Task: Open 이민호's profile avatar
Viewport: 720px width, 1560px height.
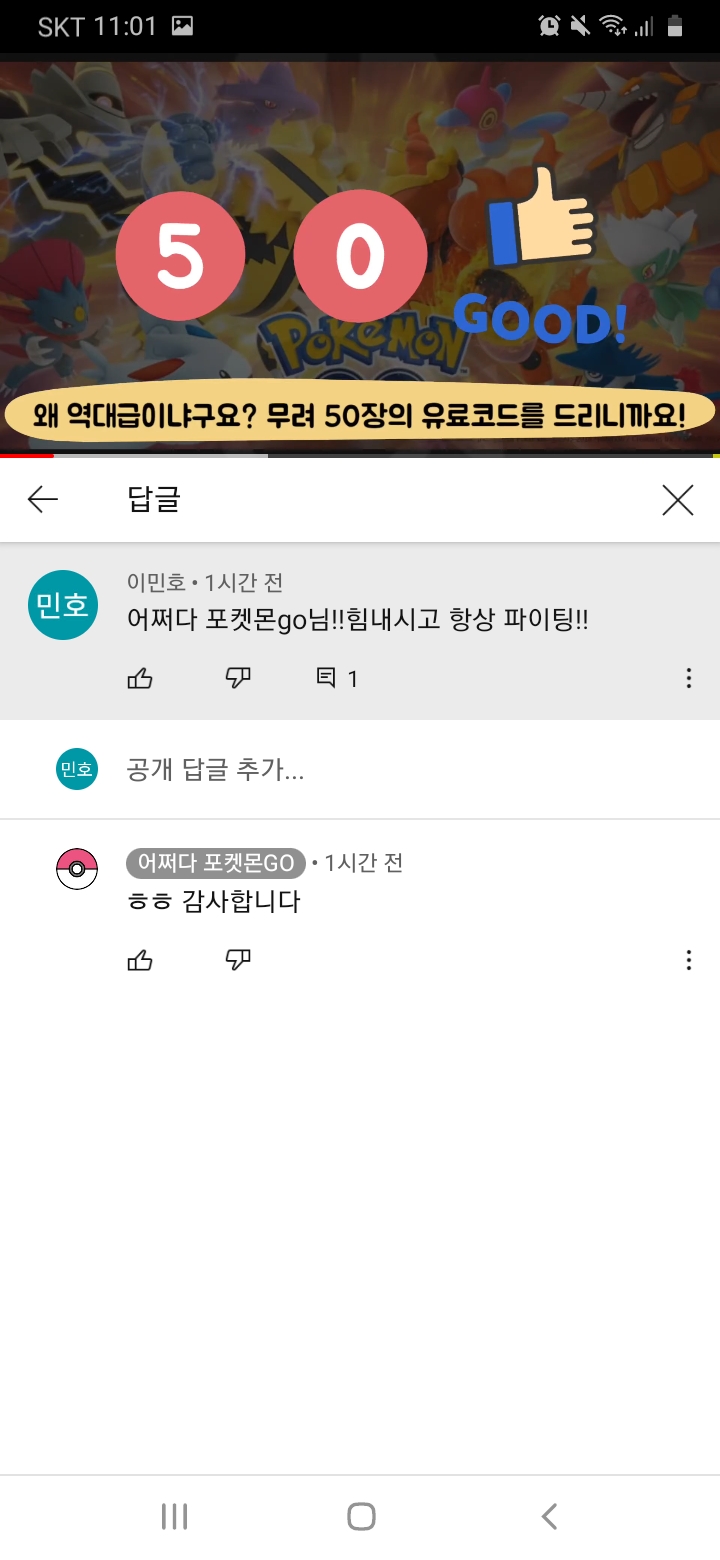Action: [x=63, y=605]
